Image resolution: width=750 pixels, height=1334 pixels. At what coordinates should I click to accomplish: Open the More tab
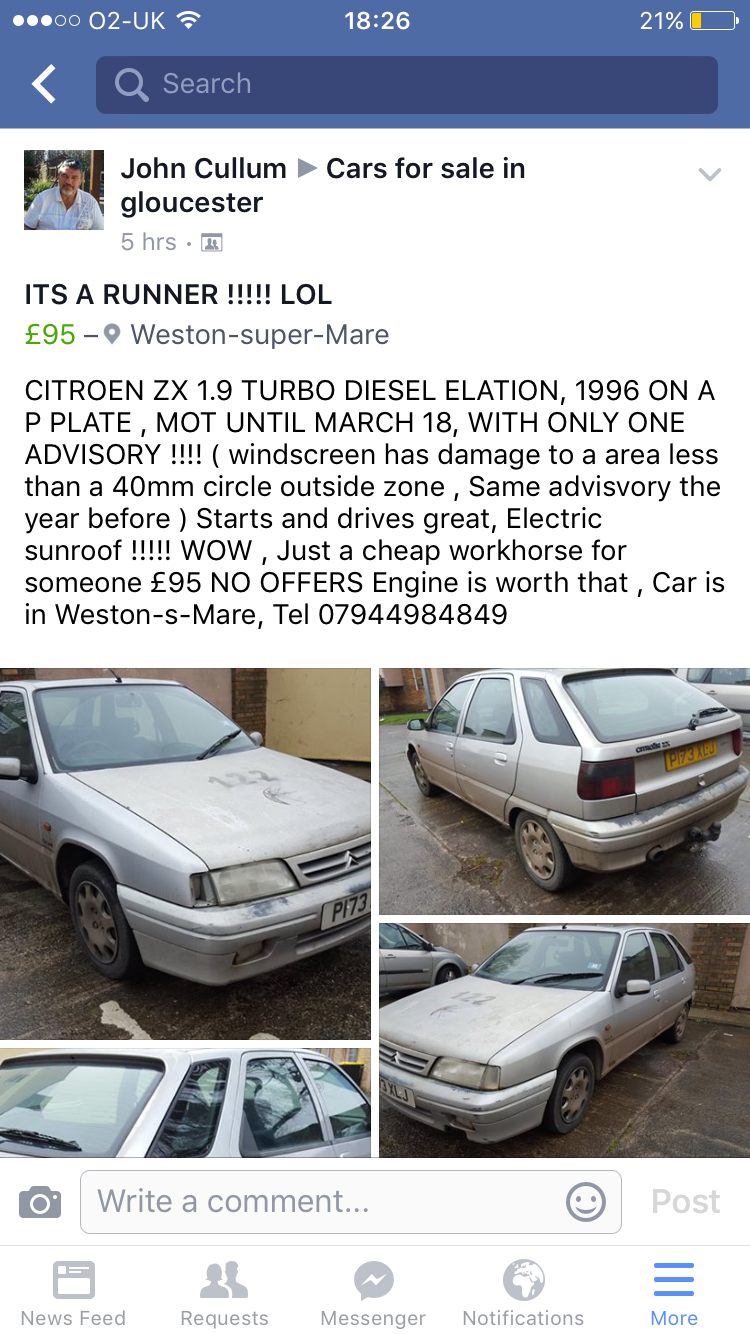tap(674, 1290)
